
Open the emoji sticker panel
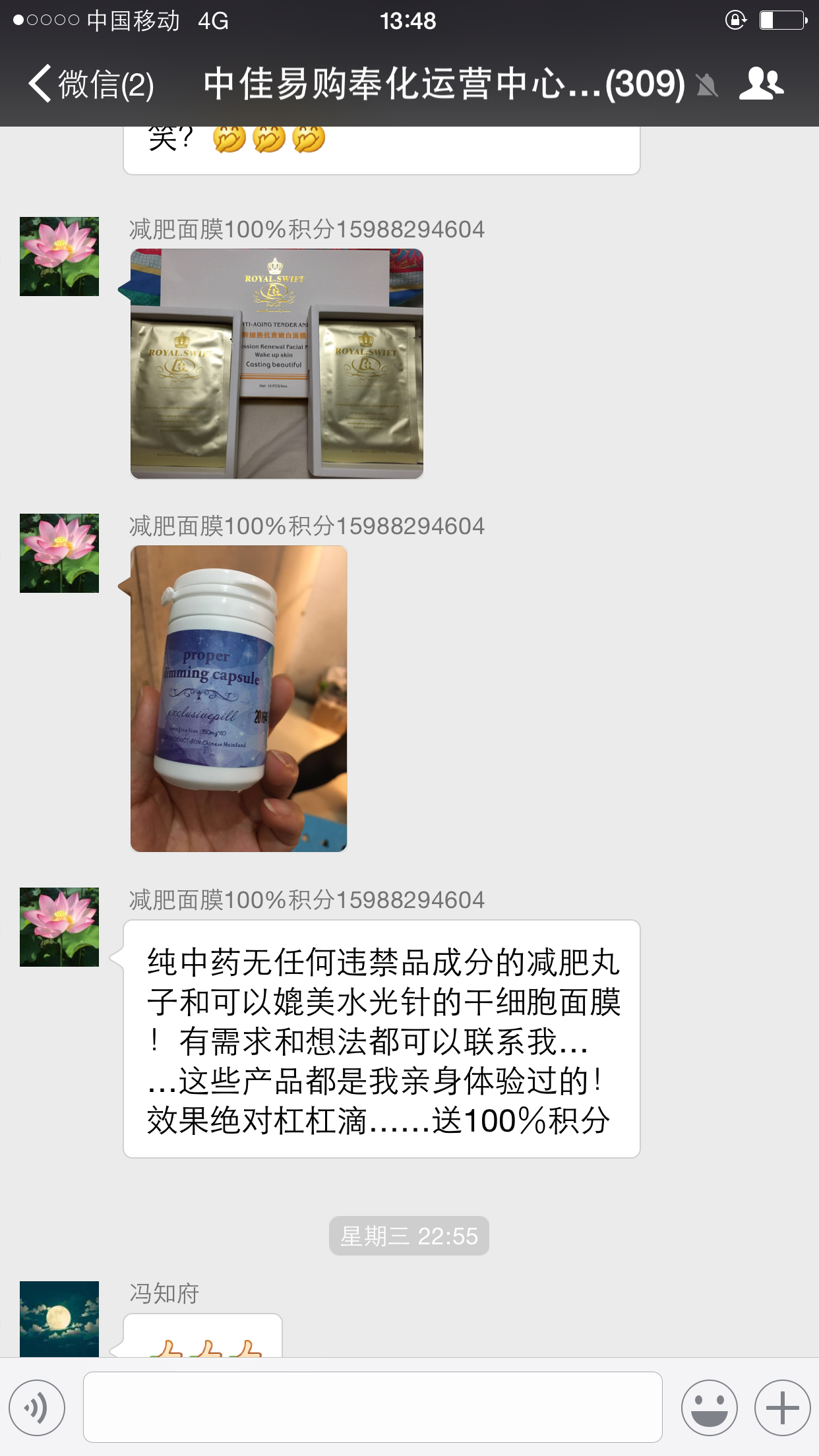pyautogui.click(x=710, y=1408)
